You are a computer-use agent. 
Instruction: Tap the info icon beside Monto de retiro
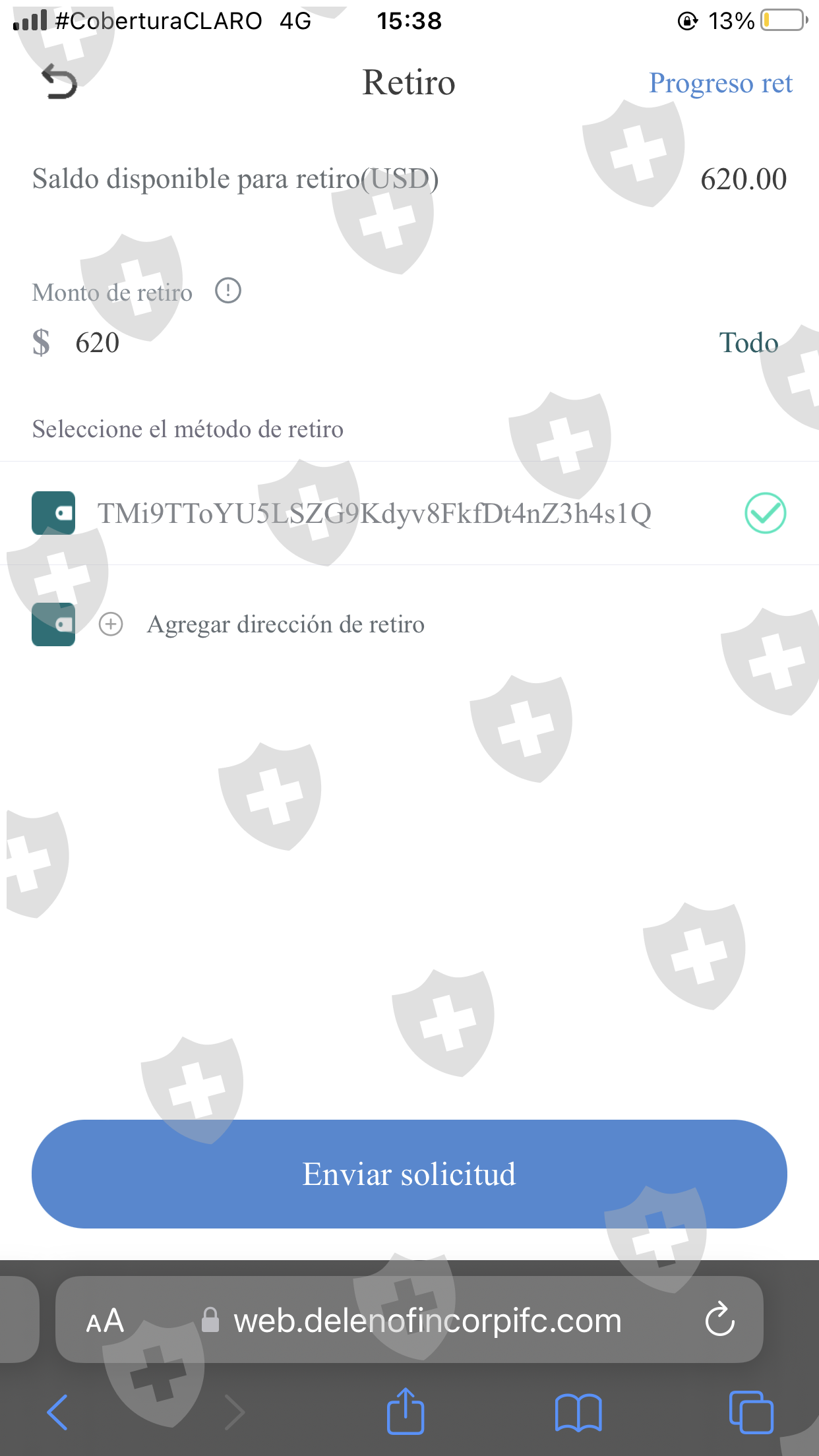click(x=228, y=291)
